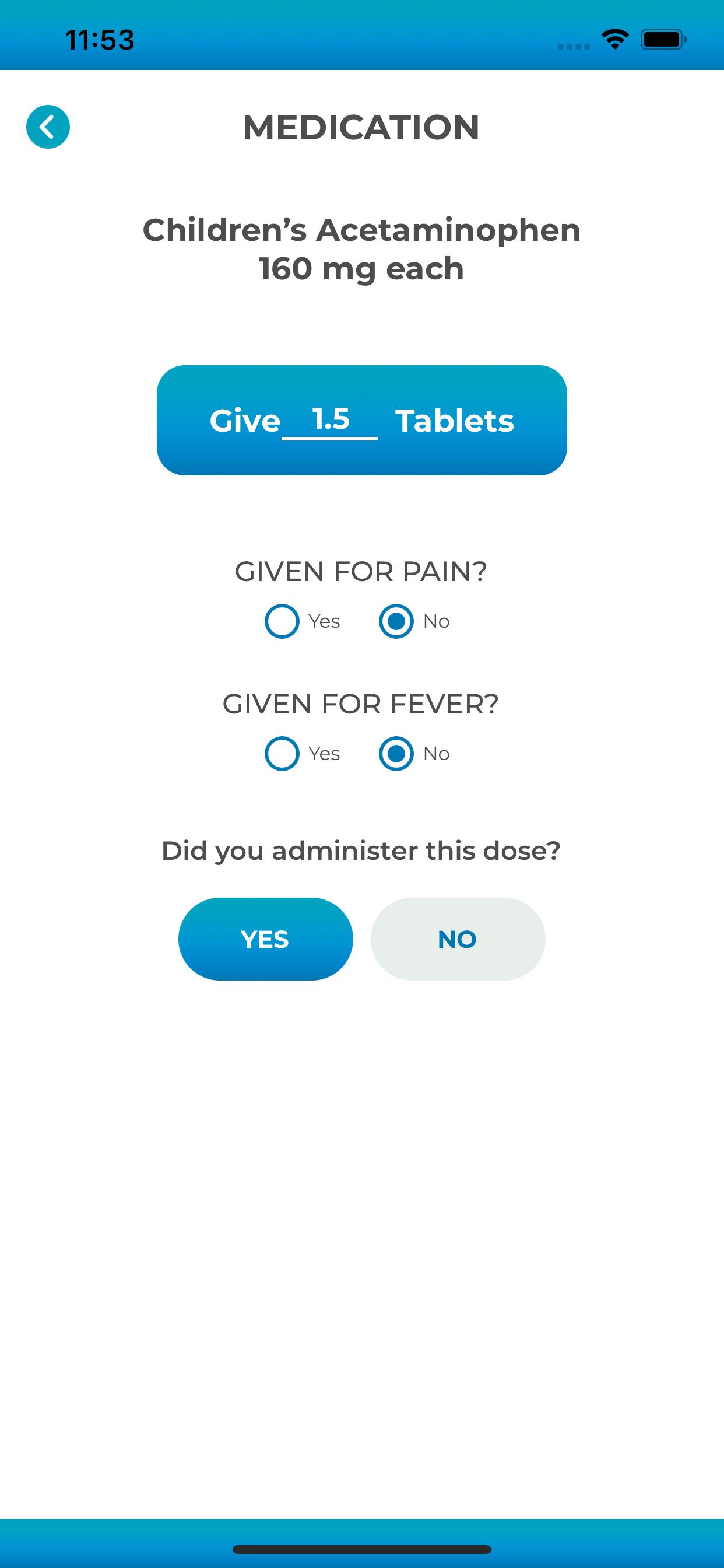This screenshot has width=724, height=1568.
Task: Select No for Given for Pain
Action: tap(396, 621)
